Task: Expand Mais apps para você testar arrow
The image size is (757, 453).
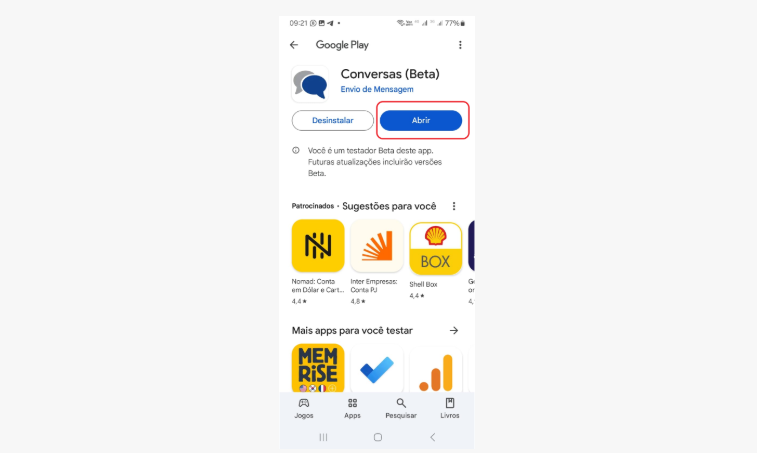Action: tap(454, 330)
